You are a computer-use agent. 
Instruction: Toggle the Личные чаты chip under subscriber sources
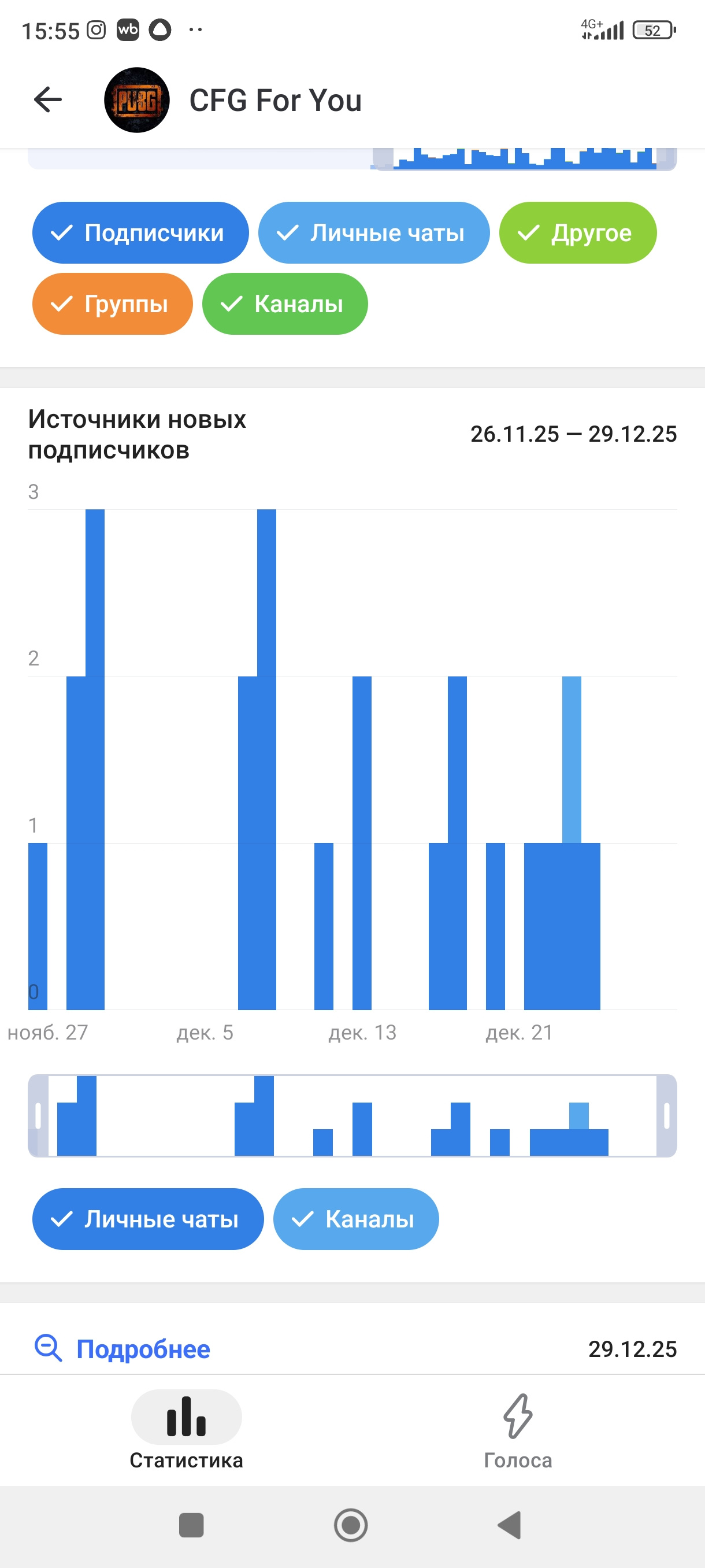(x=148, y=1219)
